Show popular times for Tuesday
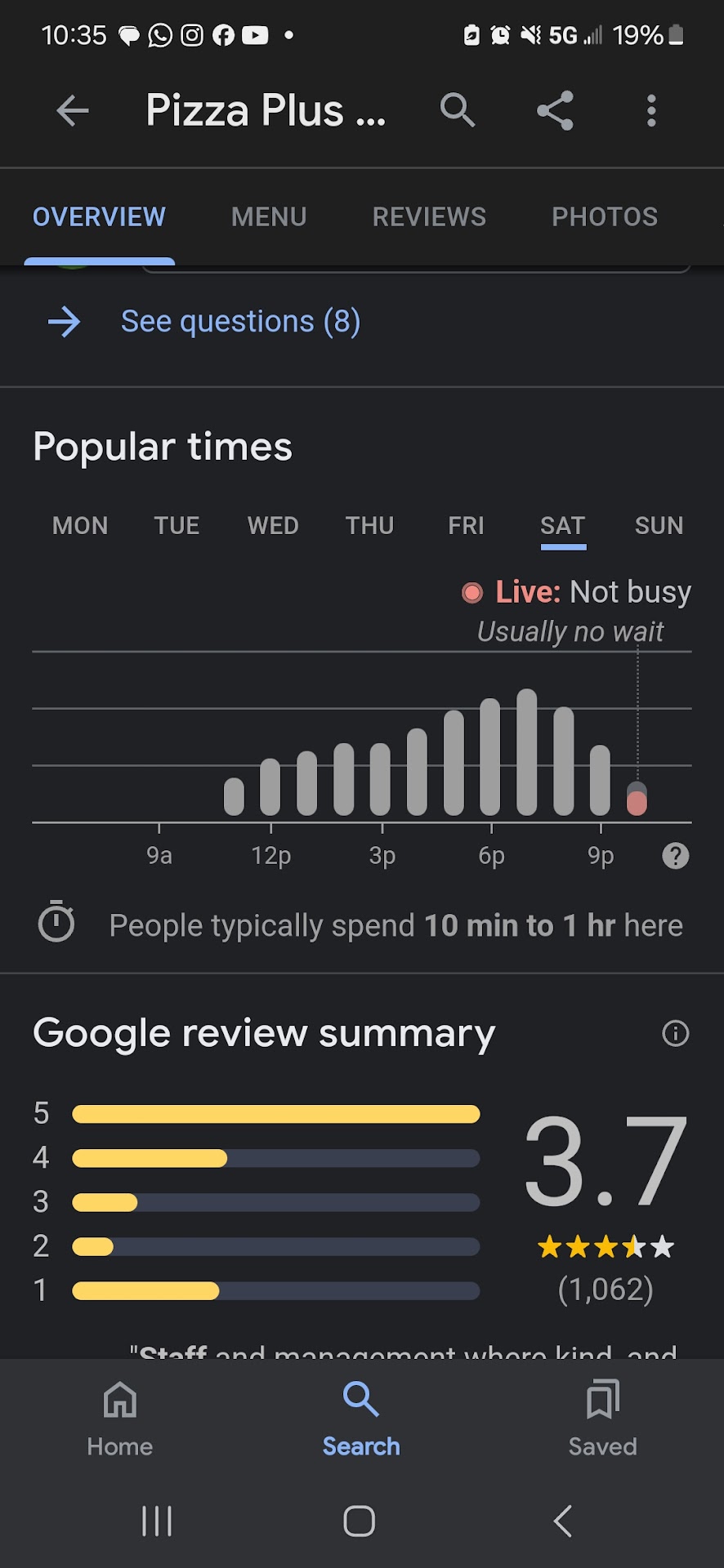724x1568 pixels. 177,525
